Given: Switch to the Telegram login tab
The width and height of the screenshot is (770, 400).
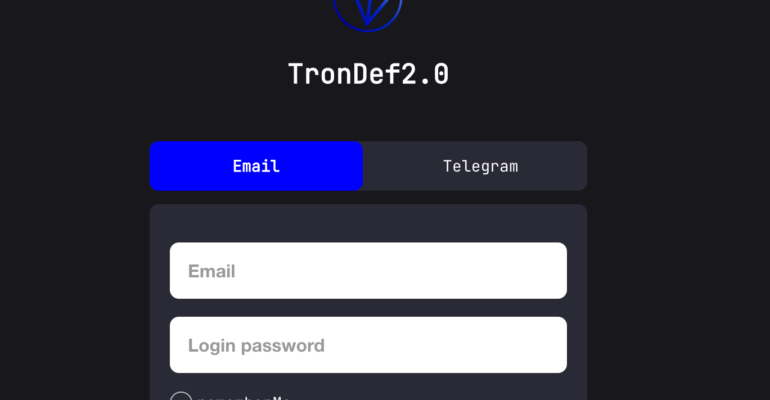Looking at the screenshot, I should point(480,166).
